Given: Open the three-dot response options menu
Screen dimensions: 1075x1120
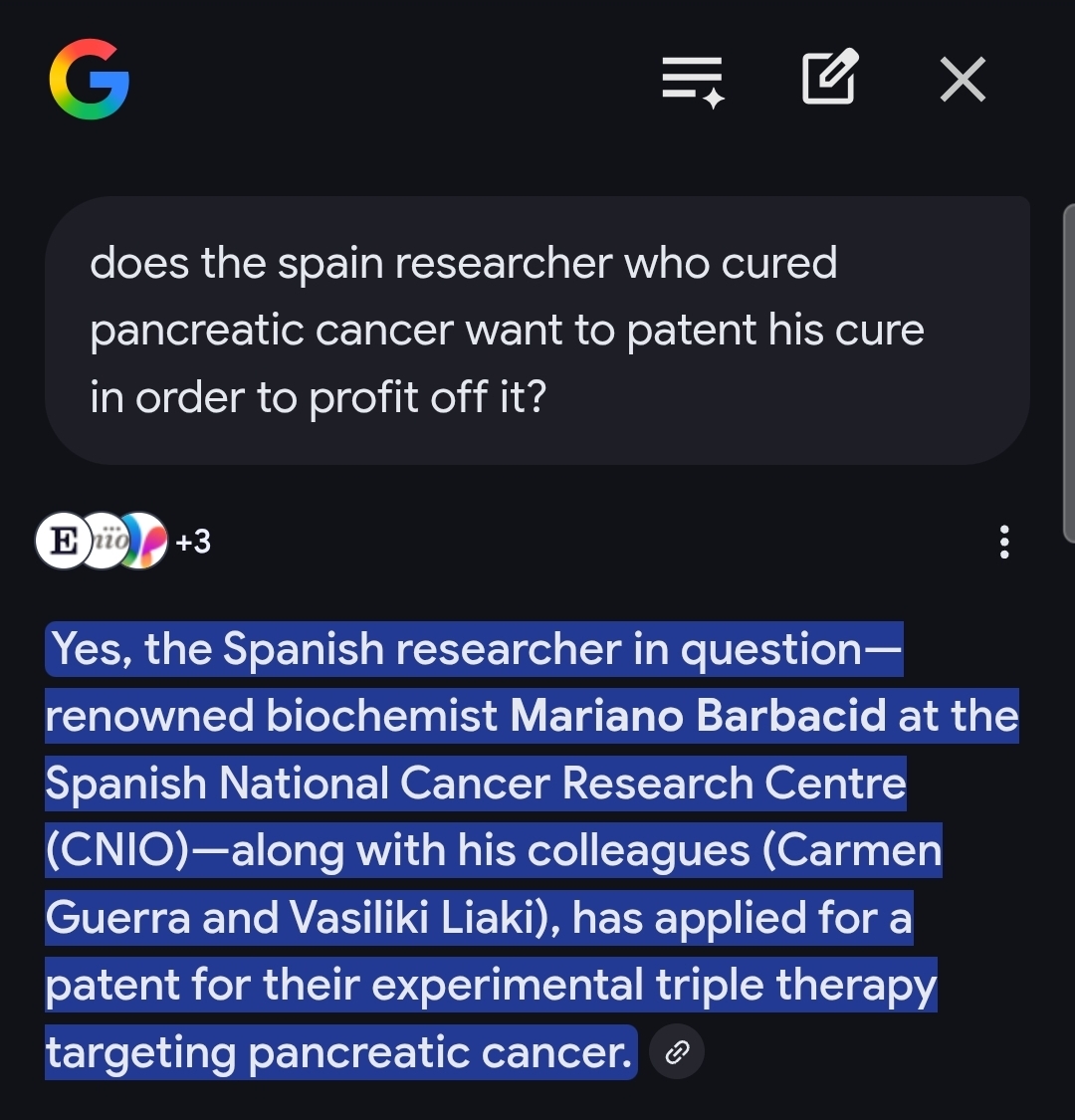Looking at the screenshot, I should coord(1004,542).
